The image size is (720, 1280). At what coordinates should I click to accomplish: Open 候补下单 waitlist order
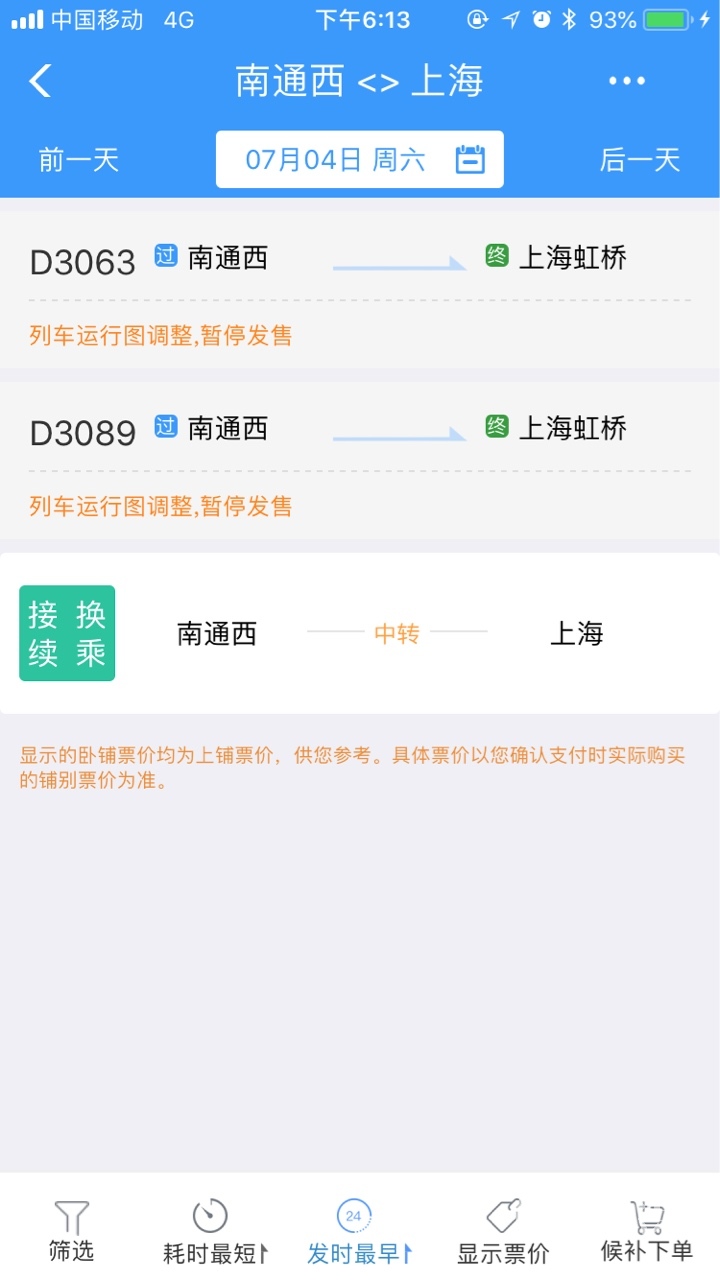(x=646, y=1230)
